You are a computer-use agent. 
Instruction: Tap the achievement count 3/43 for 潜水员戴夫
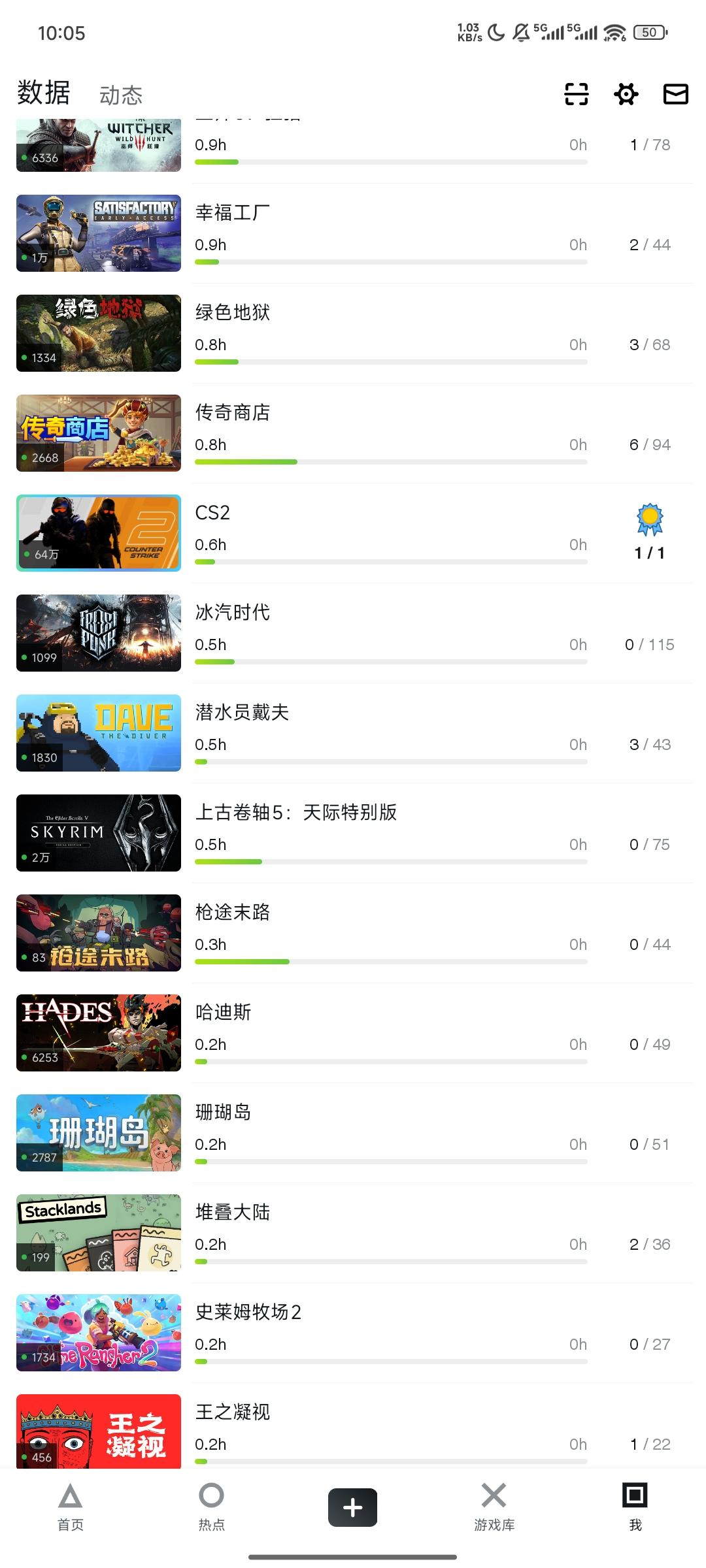652,744
